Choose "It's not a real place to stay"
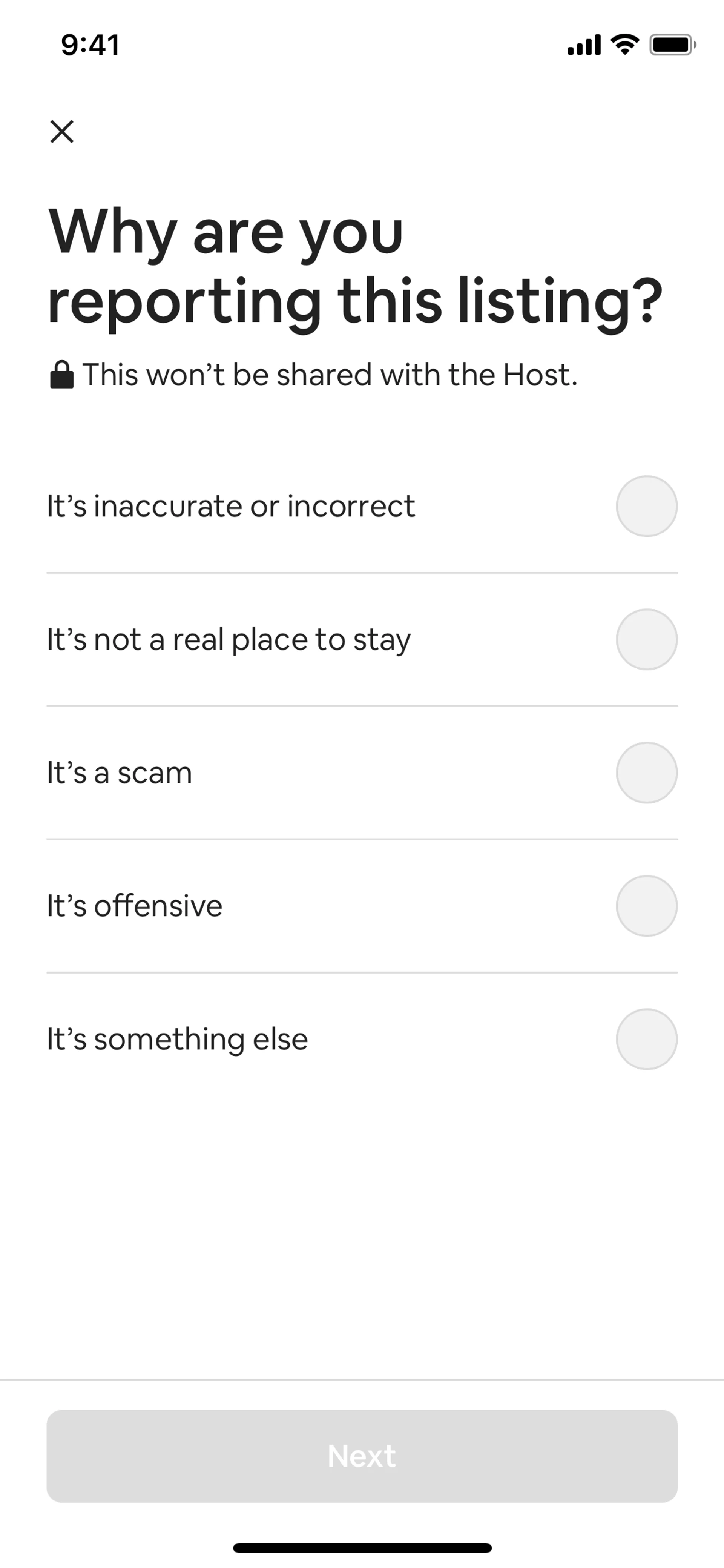The height and width of the screenshot is (1568, 724). [x=646, y=639]
